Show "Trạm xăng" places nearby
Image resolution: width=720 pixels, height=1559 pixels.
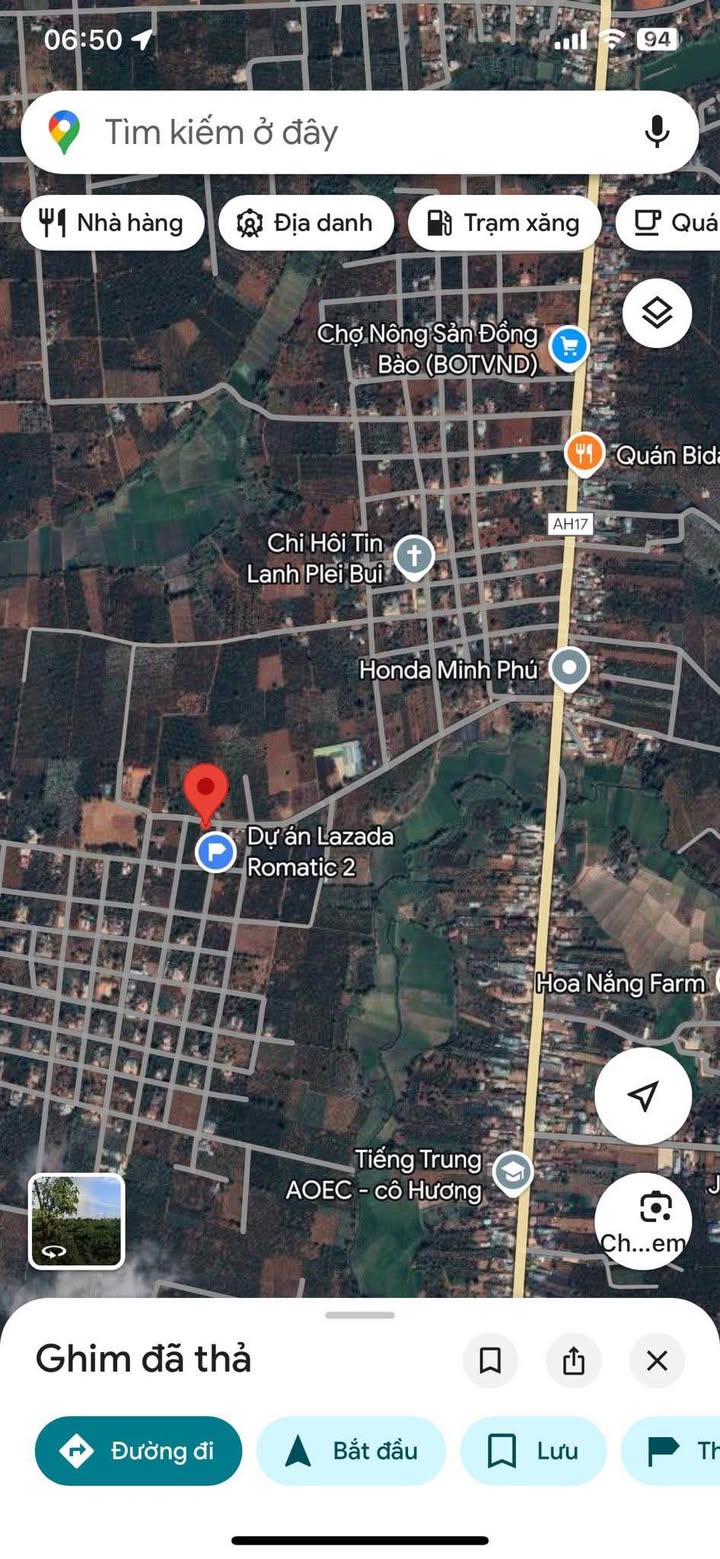click(x=504, y=222)
